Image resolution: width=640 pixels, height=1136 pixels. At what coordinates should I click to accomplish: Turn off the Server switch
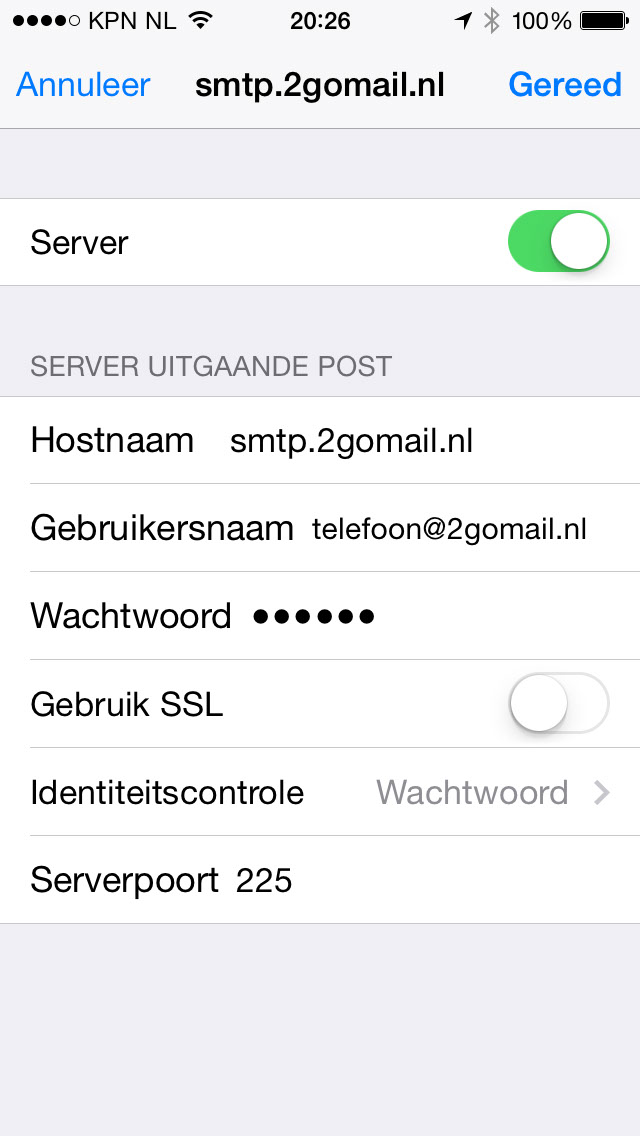(x=559, y=241)
